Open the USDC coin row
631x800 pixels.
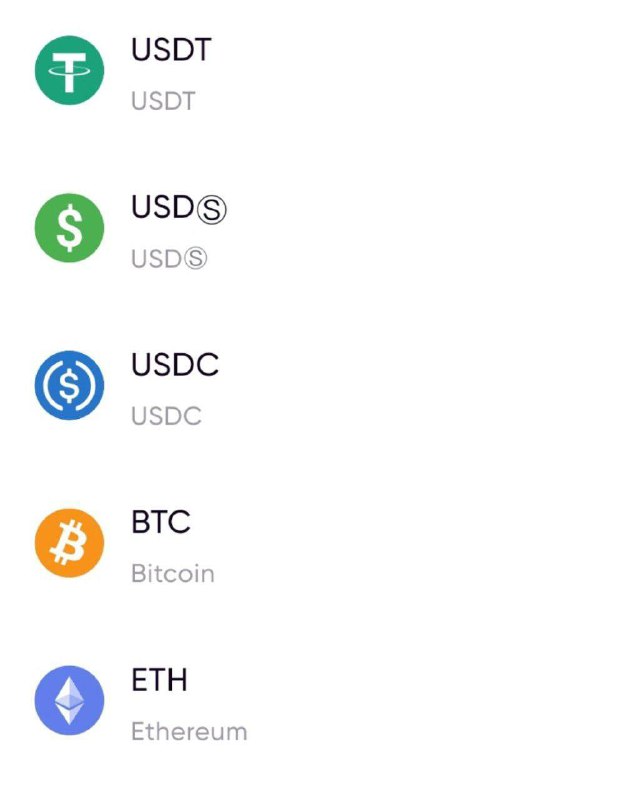pyautogui.click(x=174, y=387)
